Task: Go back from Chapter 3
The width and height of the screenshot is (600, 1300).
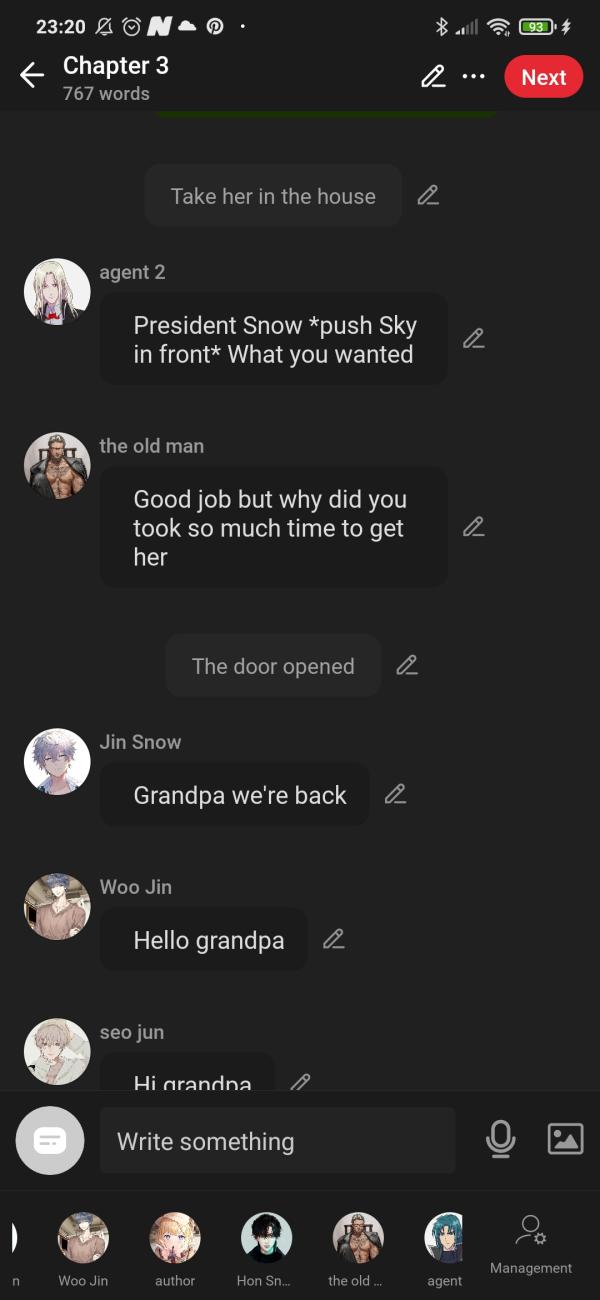Action: 32,76
